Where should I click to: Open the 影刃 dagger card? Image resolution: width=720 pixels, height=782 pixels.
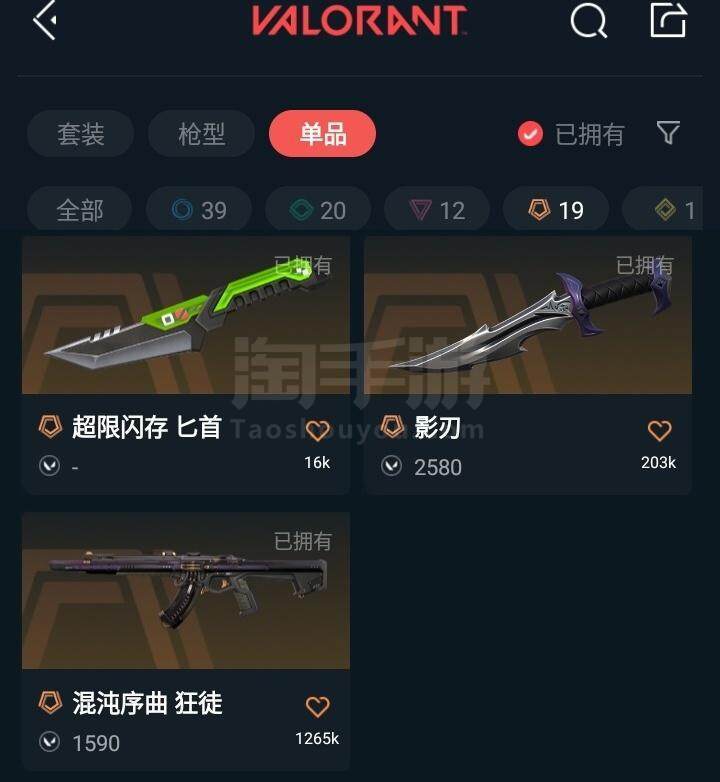(528, 365)
